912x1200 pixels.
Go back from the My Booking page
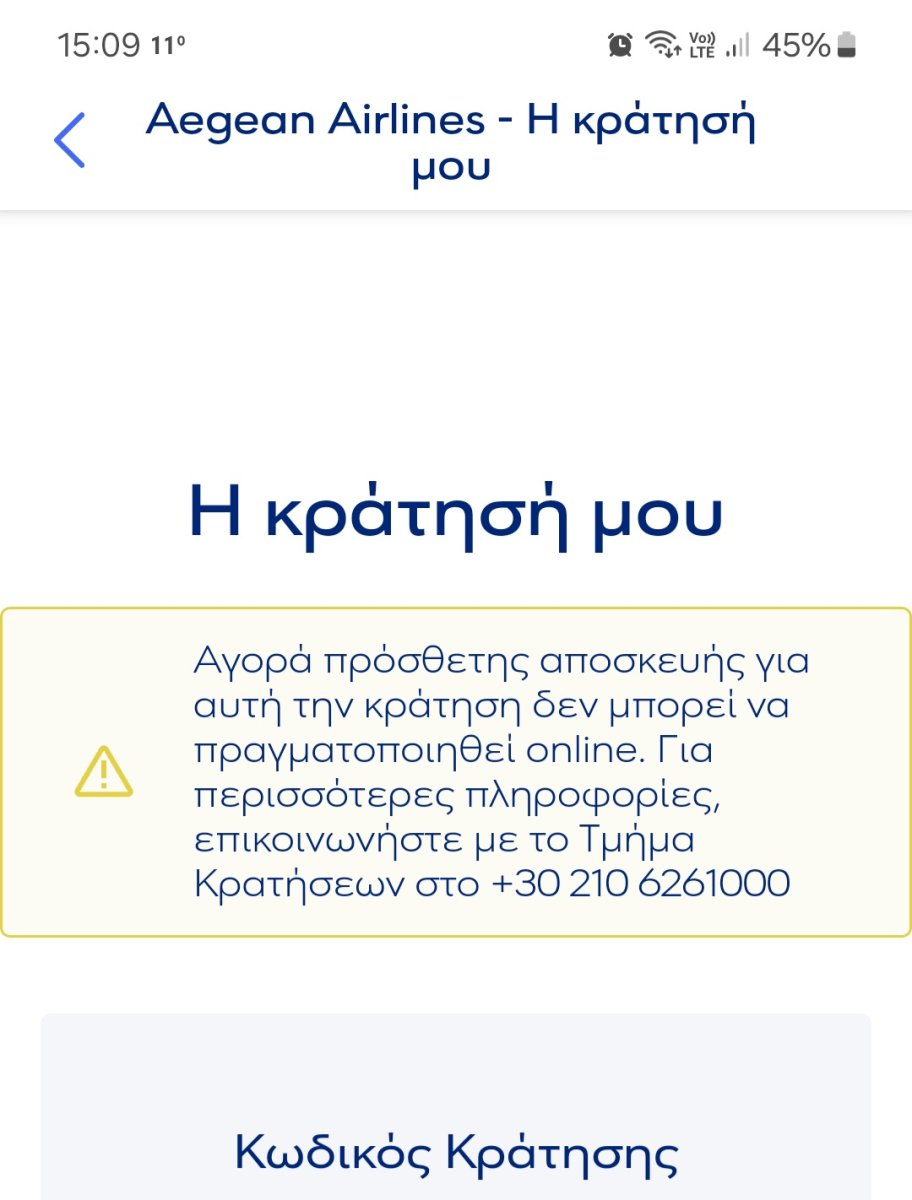[x=69, y=140]
